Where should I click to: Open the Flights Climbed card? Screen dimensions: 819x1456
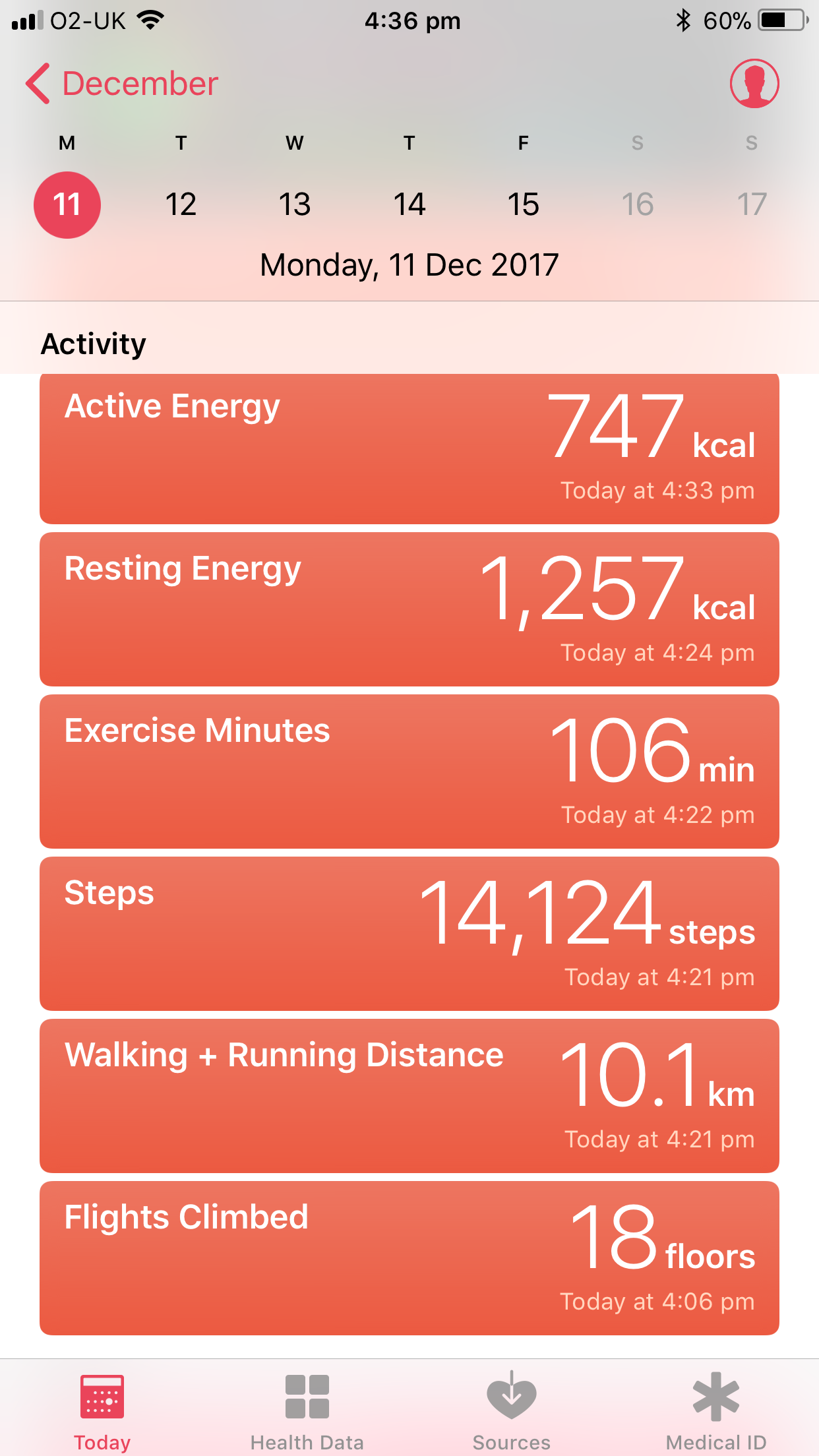409,1258
